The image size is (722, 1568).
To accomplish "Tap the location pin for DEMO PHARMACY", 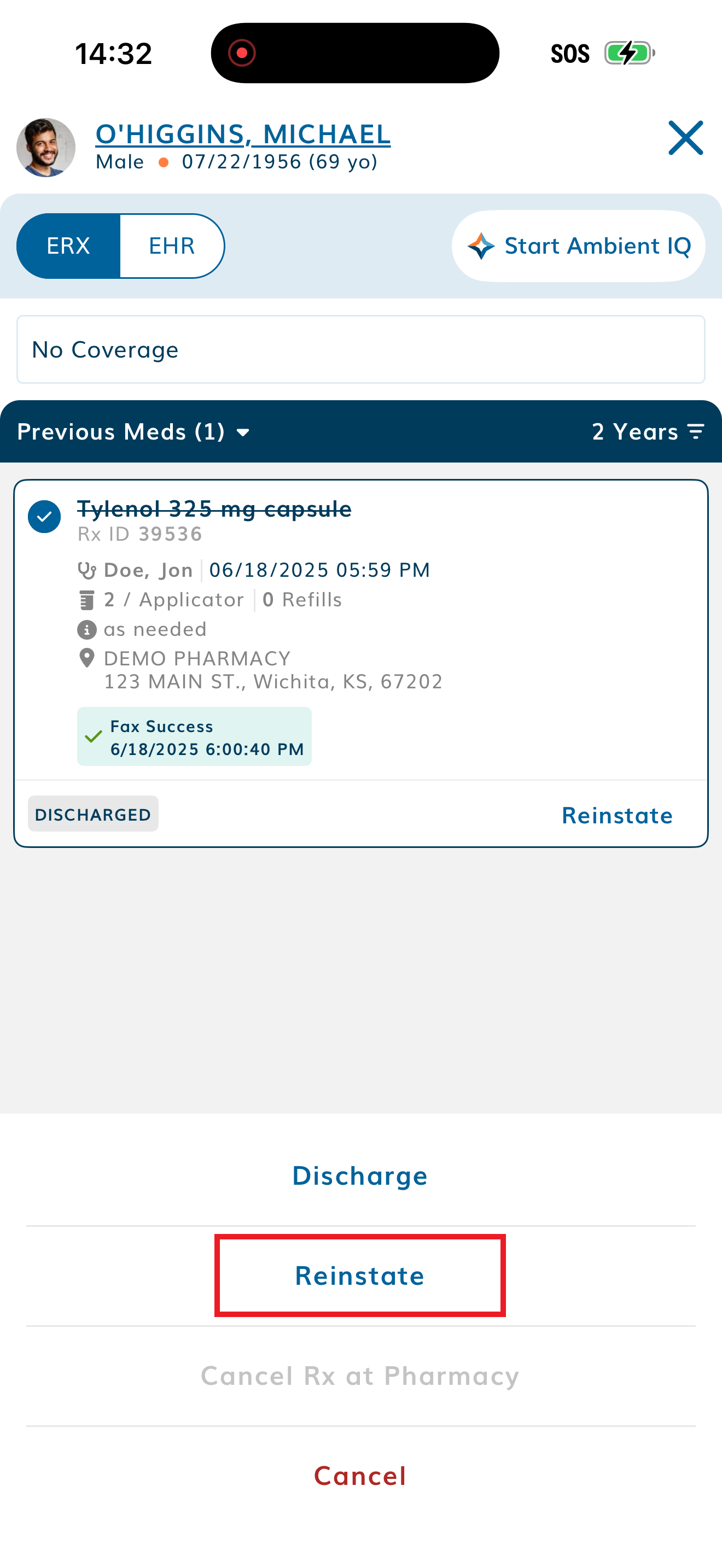I will [86, 657].
